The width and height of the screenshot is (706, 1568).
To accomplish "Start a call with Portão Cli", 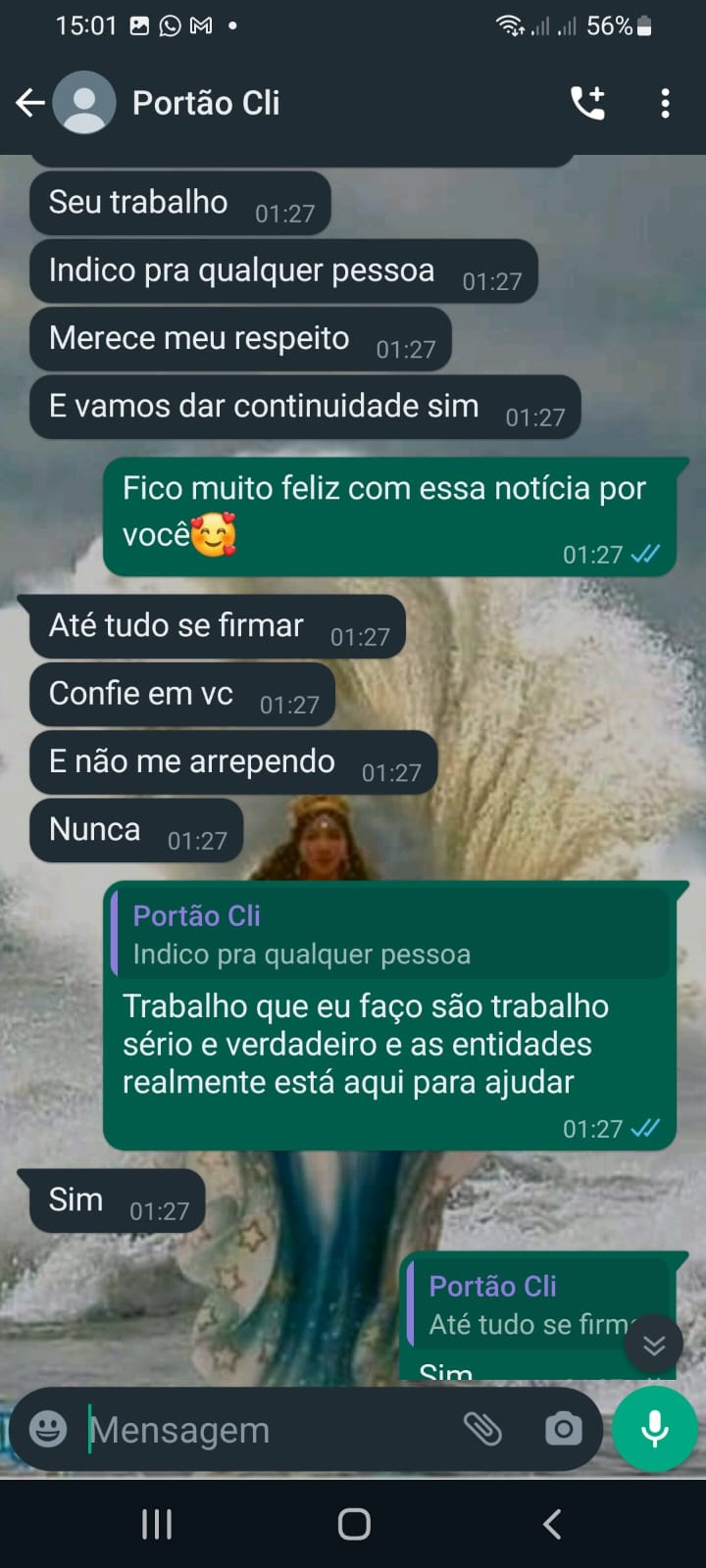I will click(587, 102).
